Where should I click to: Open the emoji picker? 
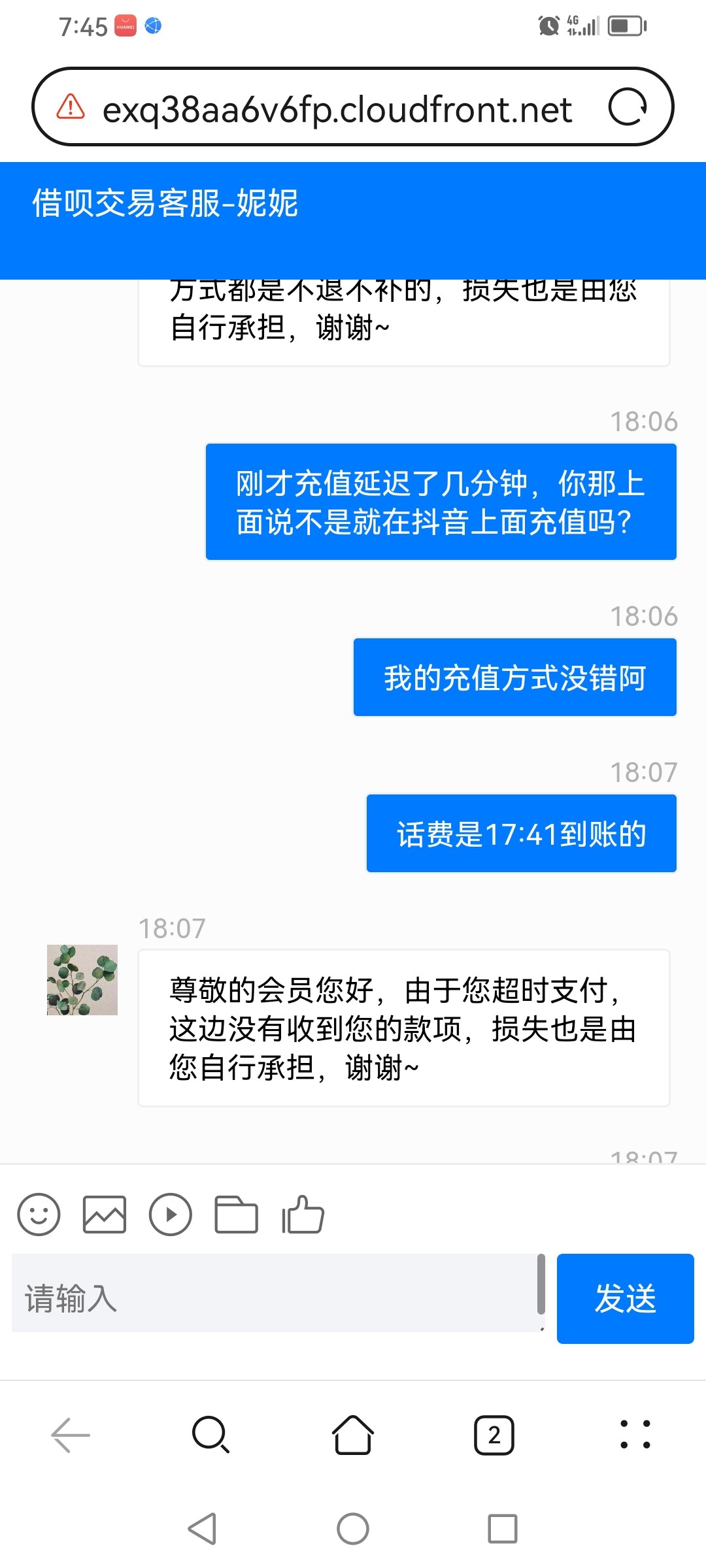(x=39, y=1215)
